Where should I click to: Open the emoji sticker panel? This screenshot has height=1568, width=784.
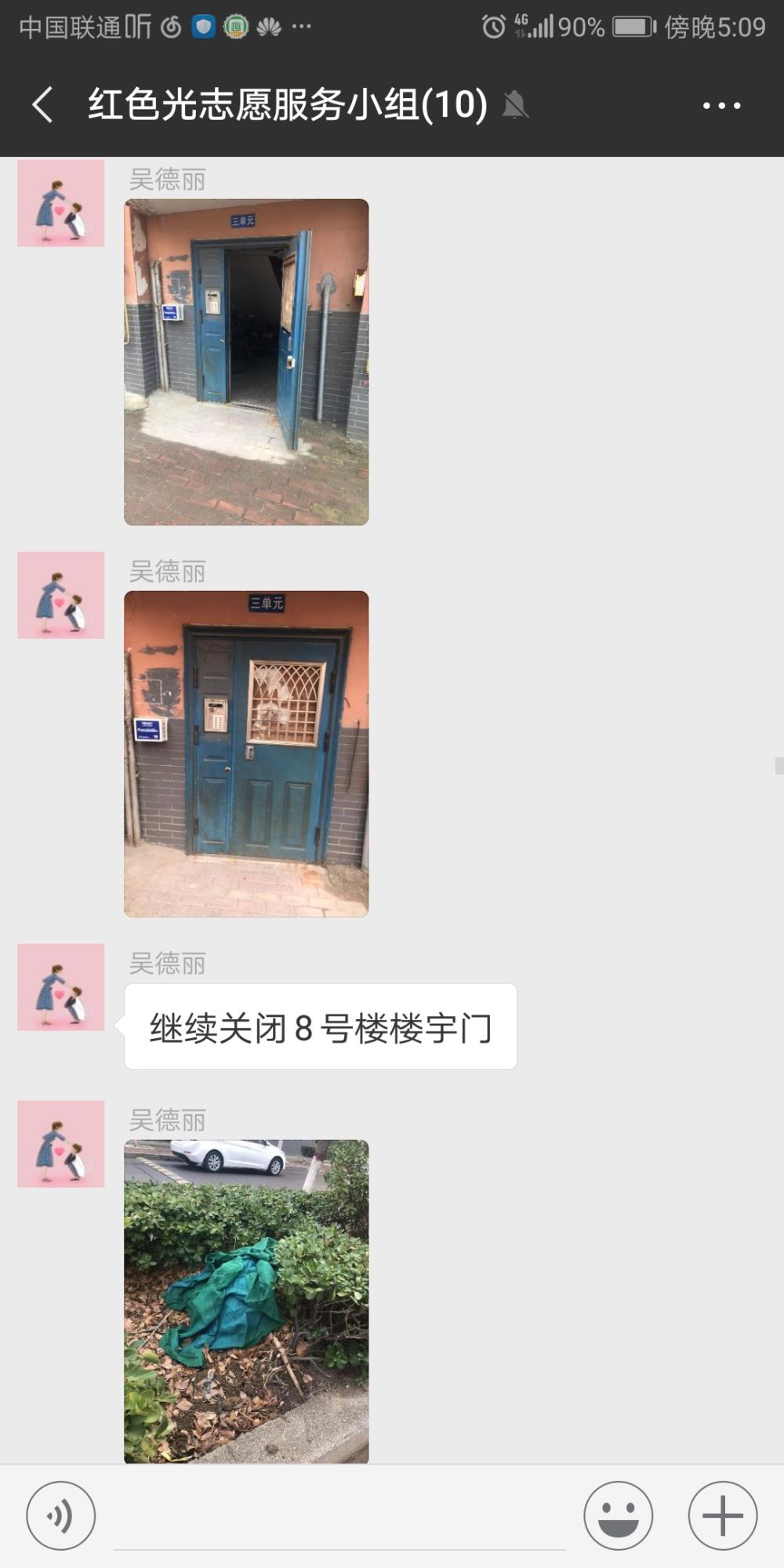tap(618, 1515)
